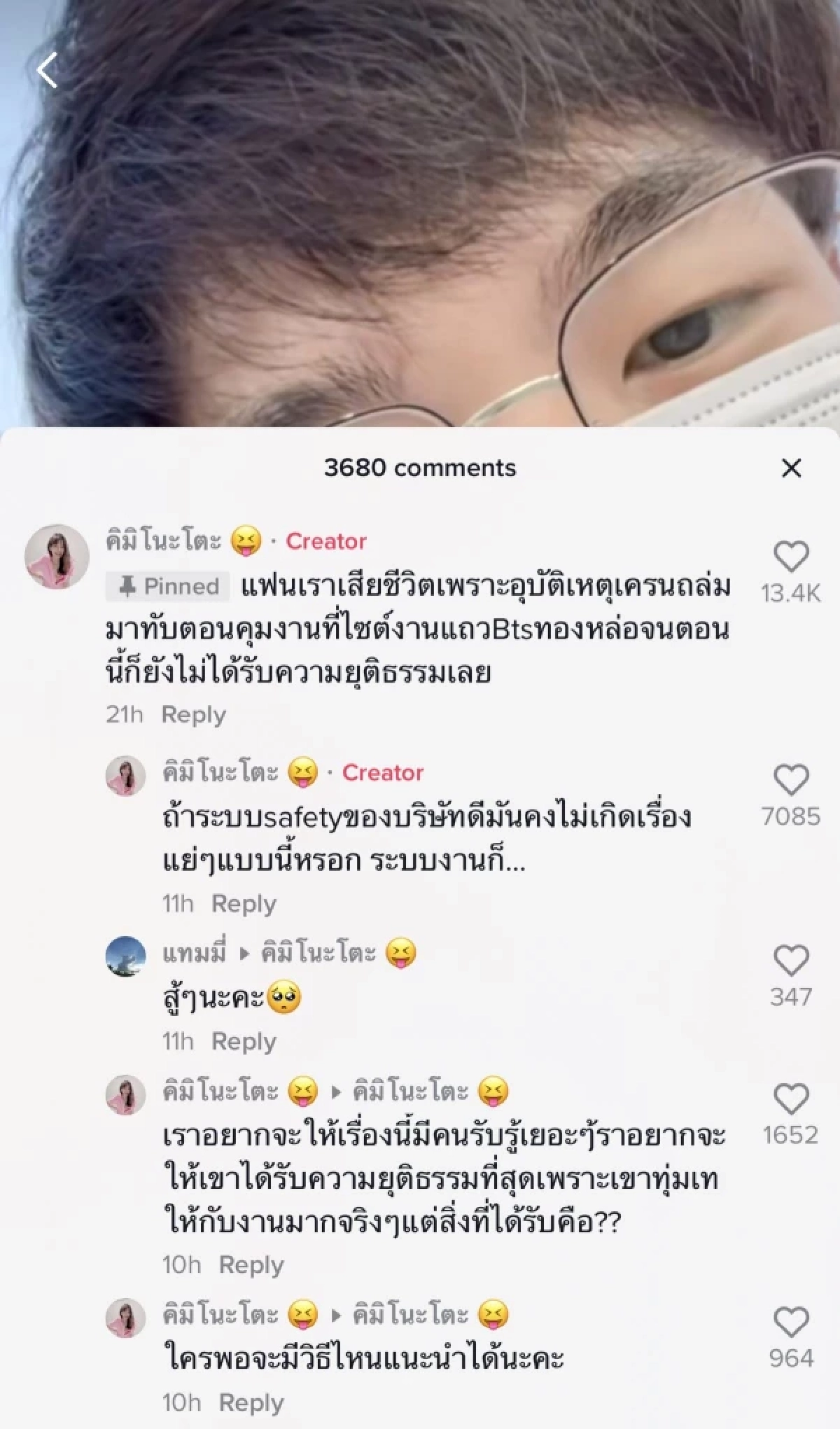Close the comments panel

(791, 468)
